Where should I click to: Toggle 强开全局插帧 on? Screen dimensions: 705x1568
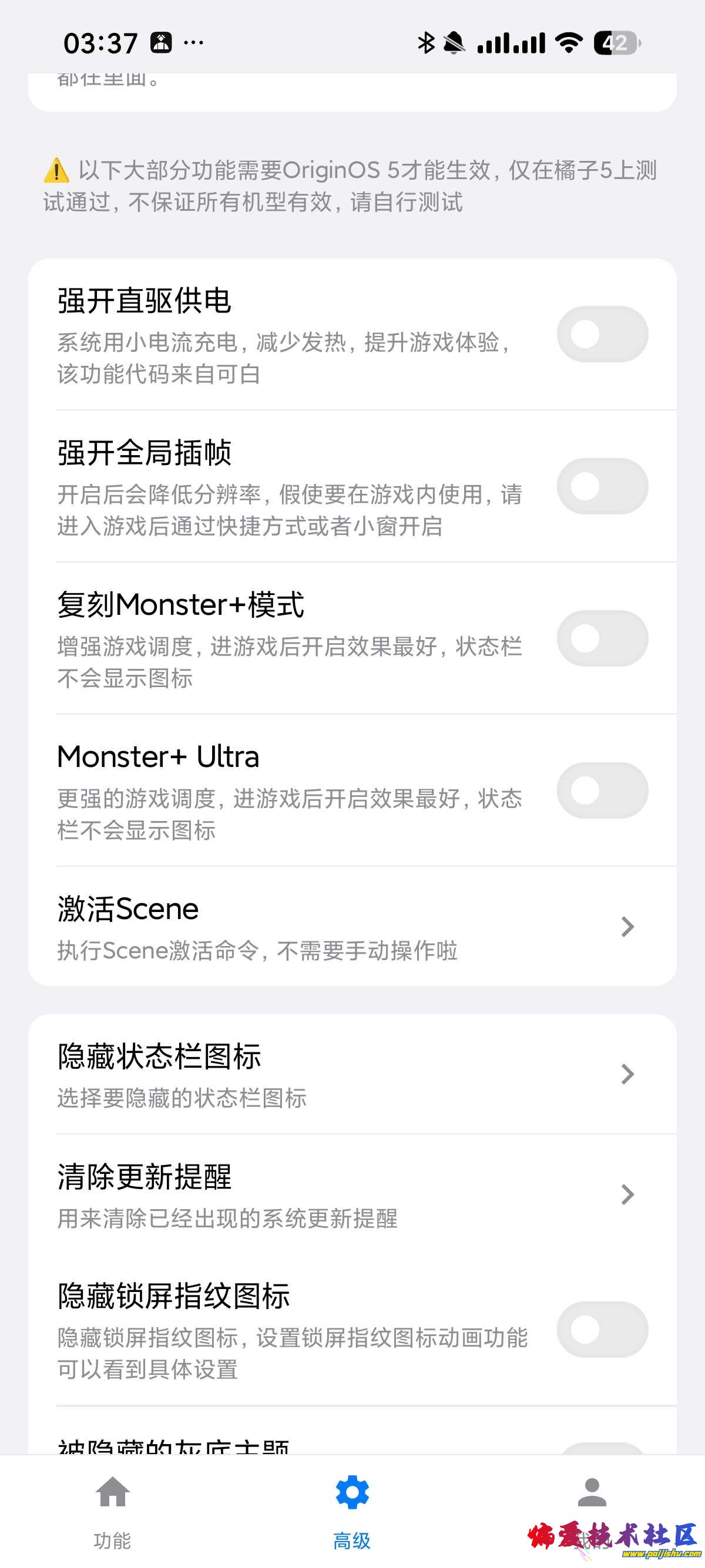coord(602,486)
